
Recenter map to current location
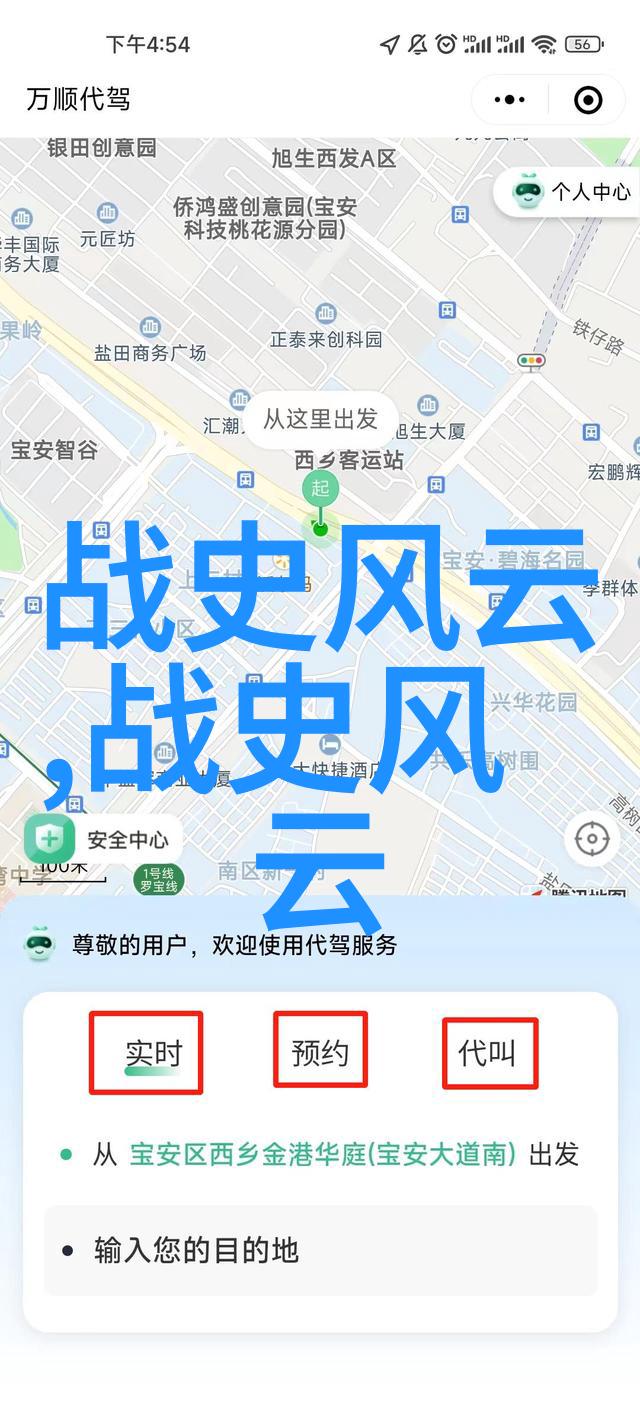(592, 839)
